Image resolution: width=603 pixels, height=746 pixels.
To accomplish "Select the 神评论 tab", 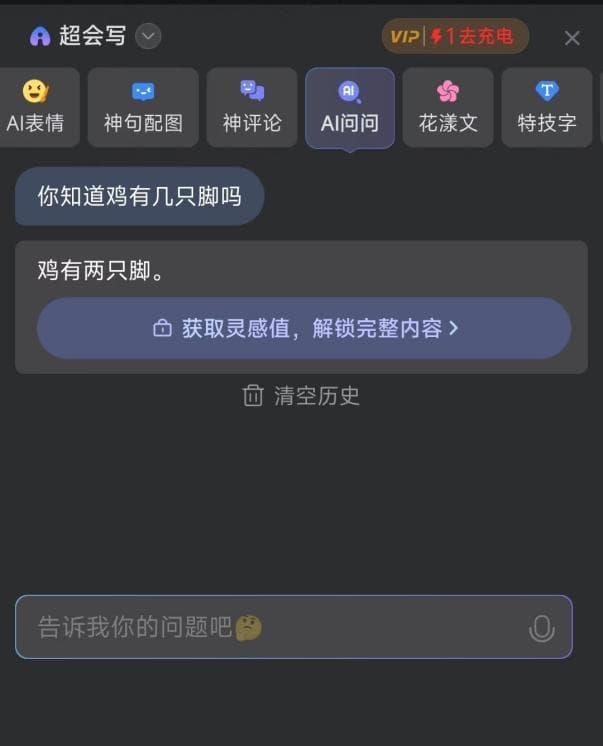I will point(252,108).
